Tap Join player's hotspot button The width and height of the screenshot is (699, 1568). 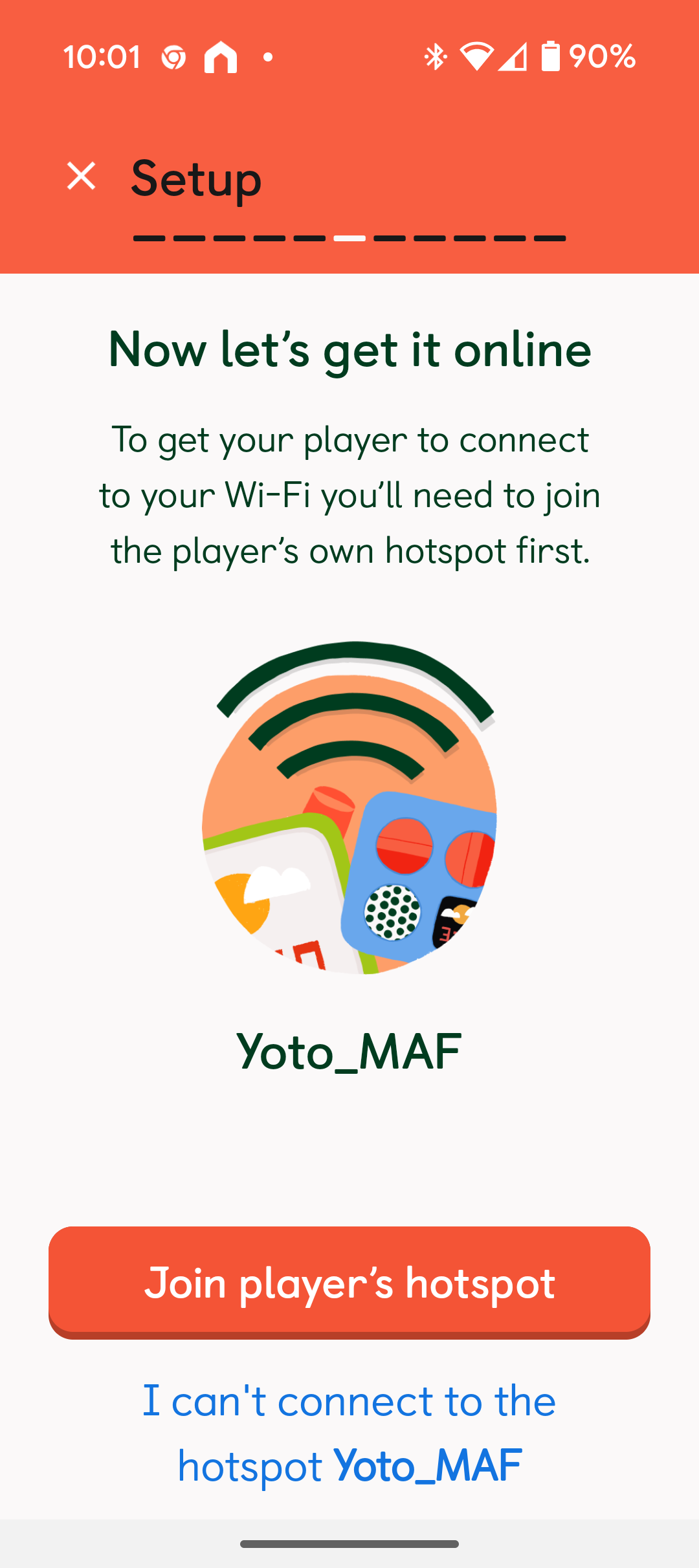(x=349, y=1283)
